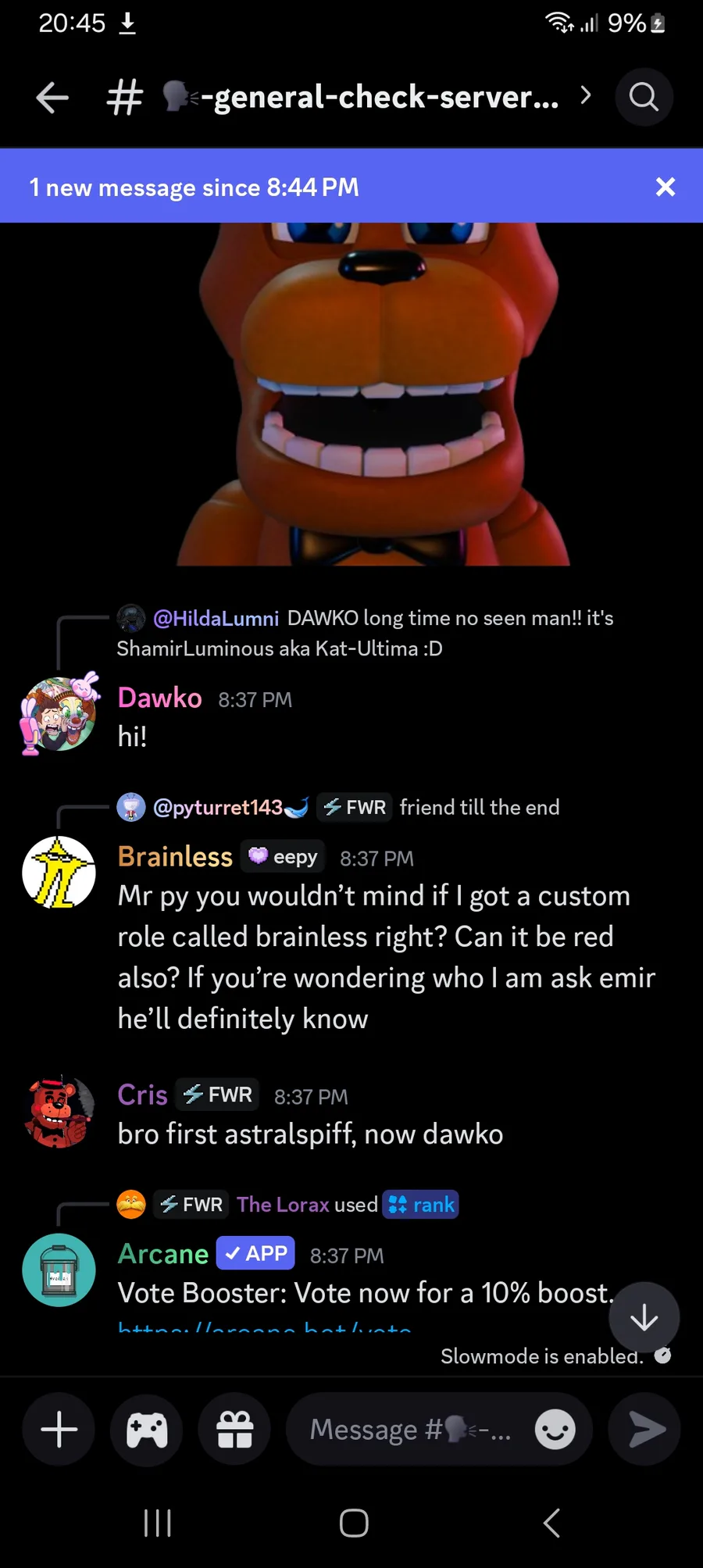Open the emoji picker
The width and height of the screenshot is (703, 1568).
pyautogui.click(x=555, y=1430)
